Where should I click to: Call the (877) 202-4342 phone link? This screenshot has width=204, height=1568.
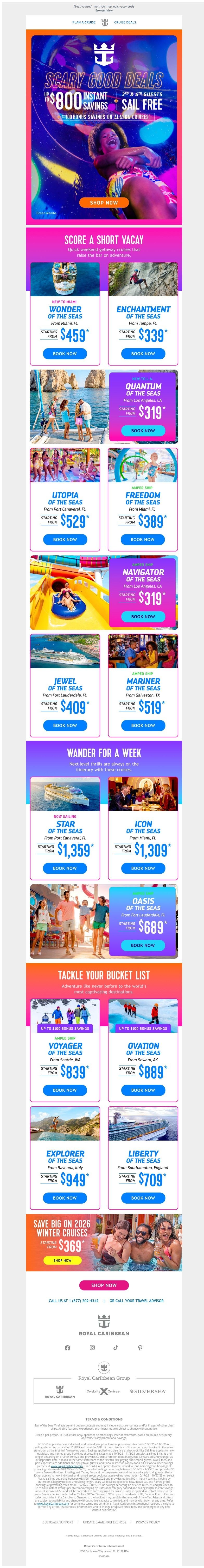(73, 1301)
